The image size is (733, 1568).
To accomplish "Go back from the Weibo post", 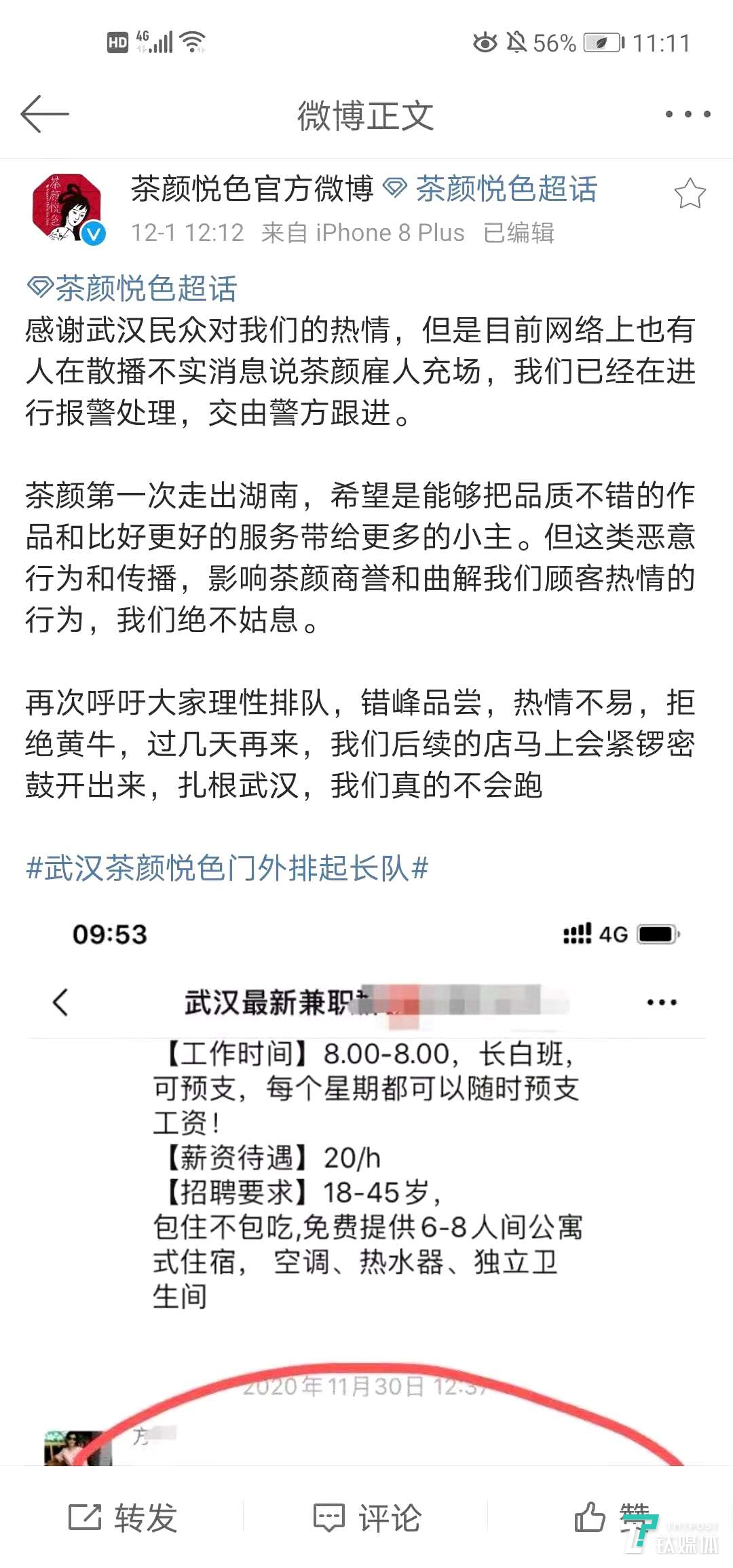I will (x=45, y=114).
